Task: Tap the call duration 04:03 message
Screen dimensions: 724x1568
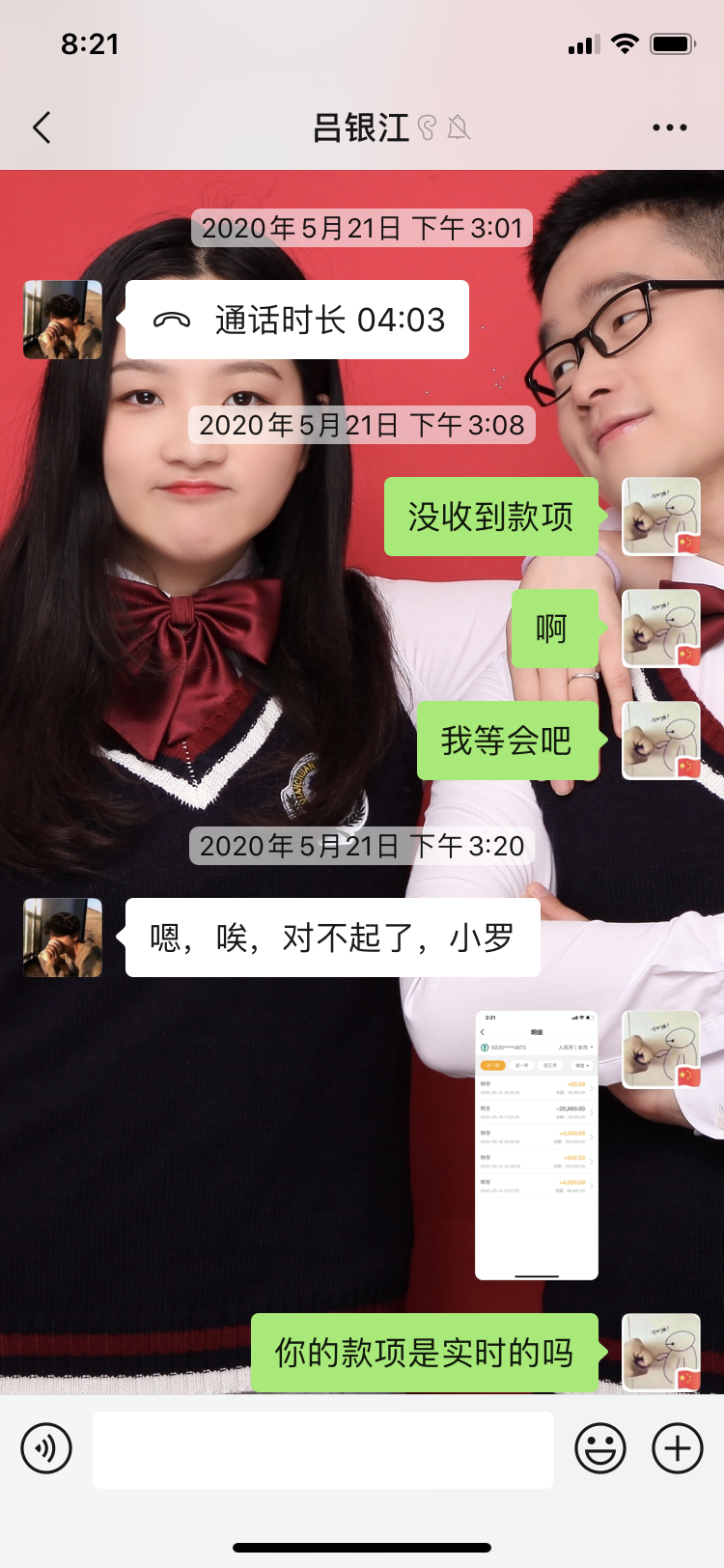Action: tap(297, 320)
